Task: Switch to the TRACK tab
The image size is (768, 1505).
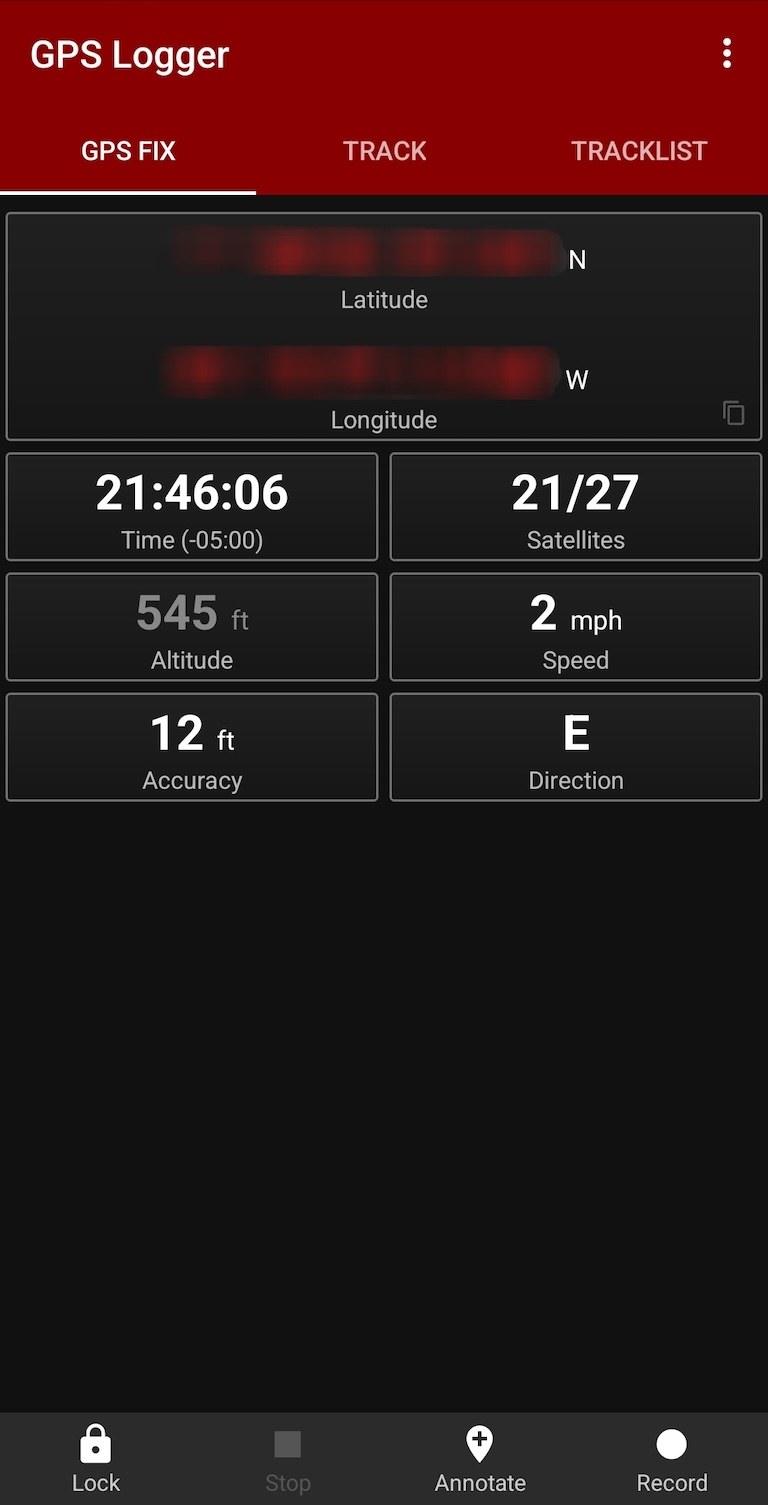Action: tap(384, 150)
